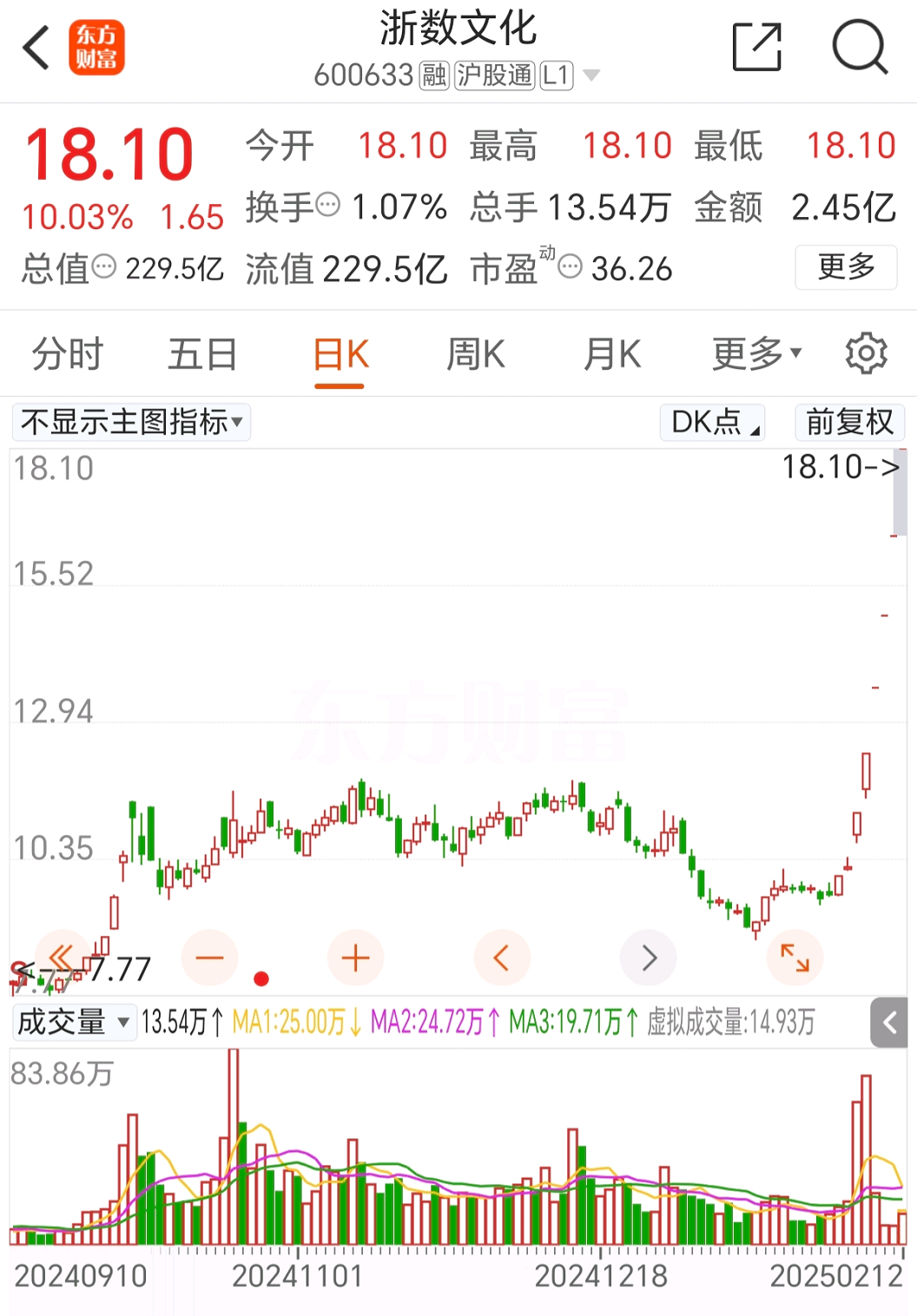Tap the DK点 option
Screen dimensions: 917x1316
[x=712, y=423]
